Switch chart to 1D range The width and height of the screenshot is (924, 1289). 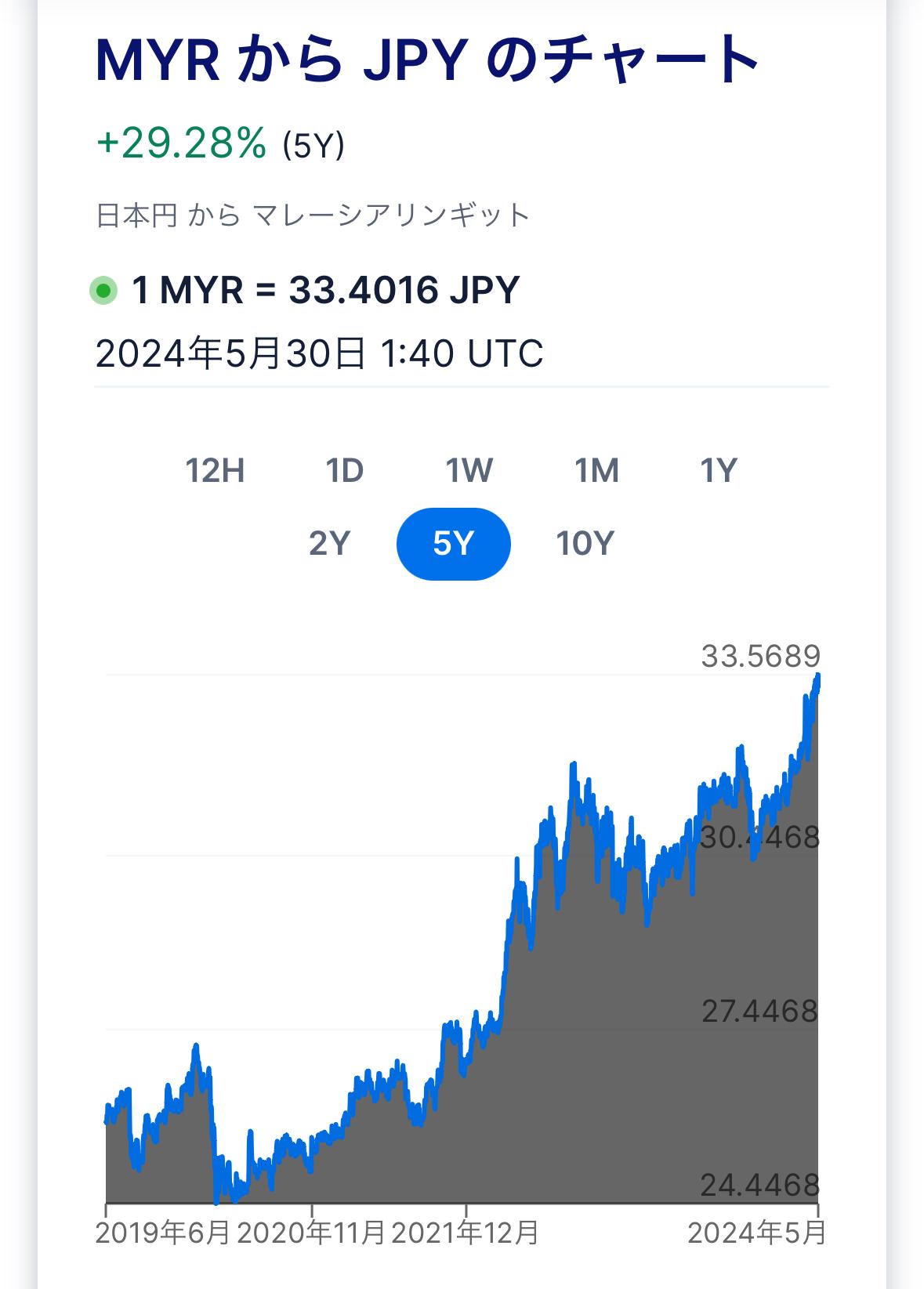tap(344, 471)
